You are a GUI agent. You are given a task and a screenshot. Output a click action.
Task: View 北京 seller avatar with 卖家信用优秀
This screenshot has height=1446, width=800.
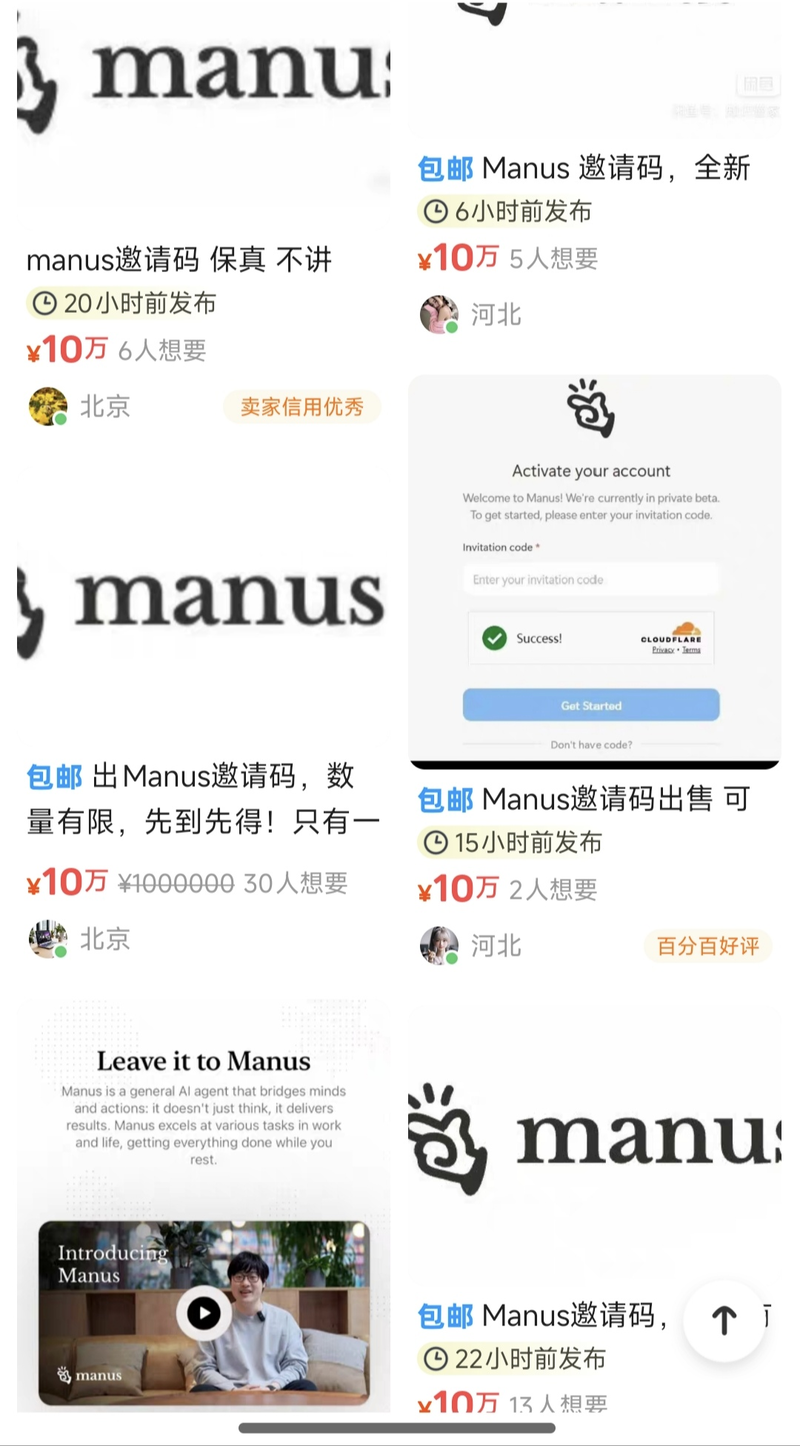pyautogui.click(x=48, y=407)
